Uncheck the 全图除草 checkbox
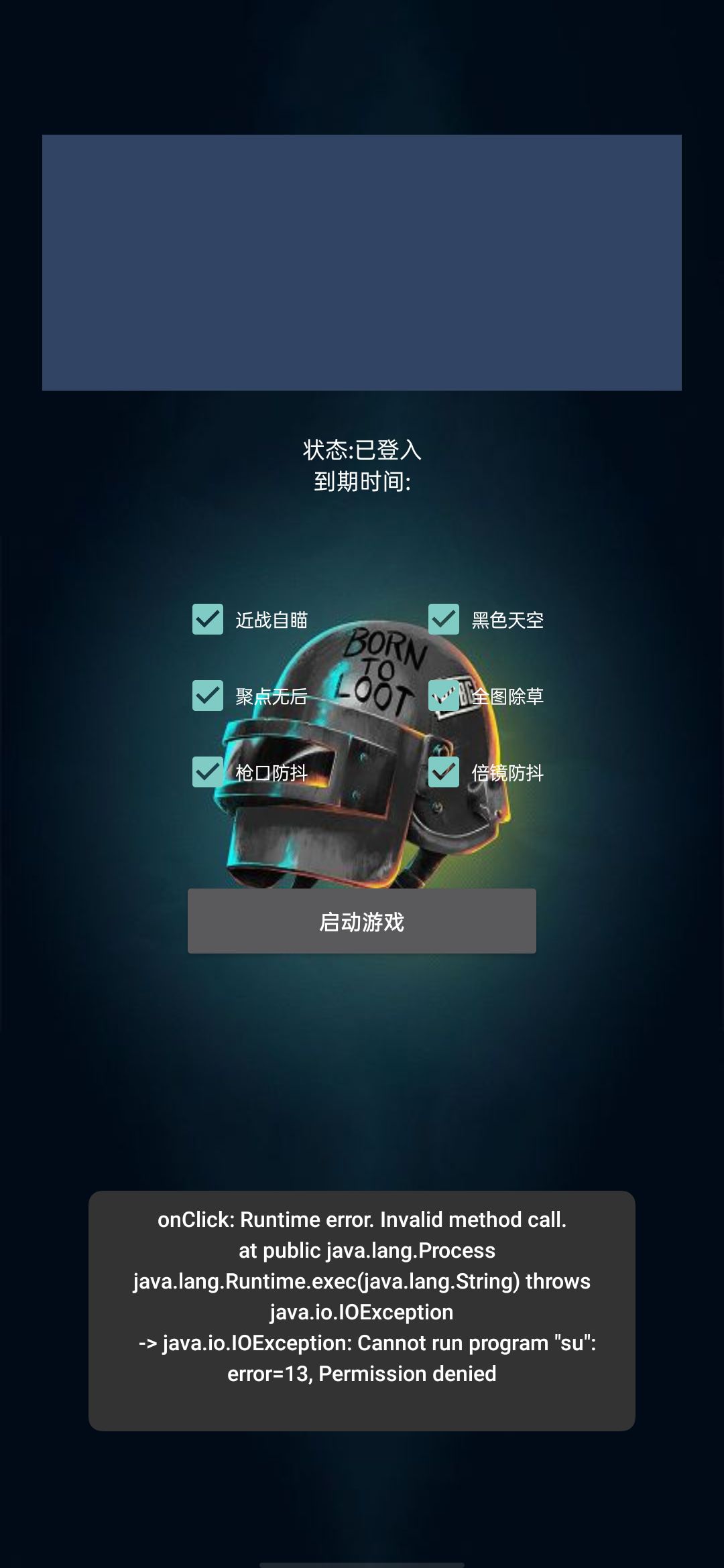Screen dimensions: 724x1568 (444, 696)
